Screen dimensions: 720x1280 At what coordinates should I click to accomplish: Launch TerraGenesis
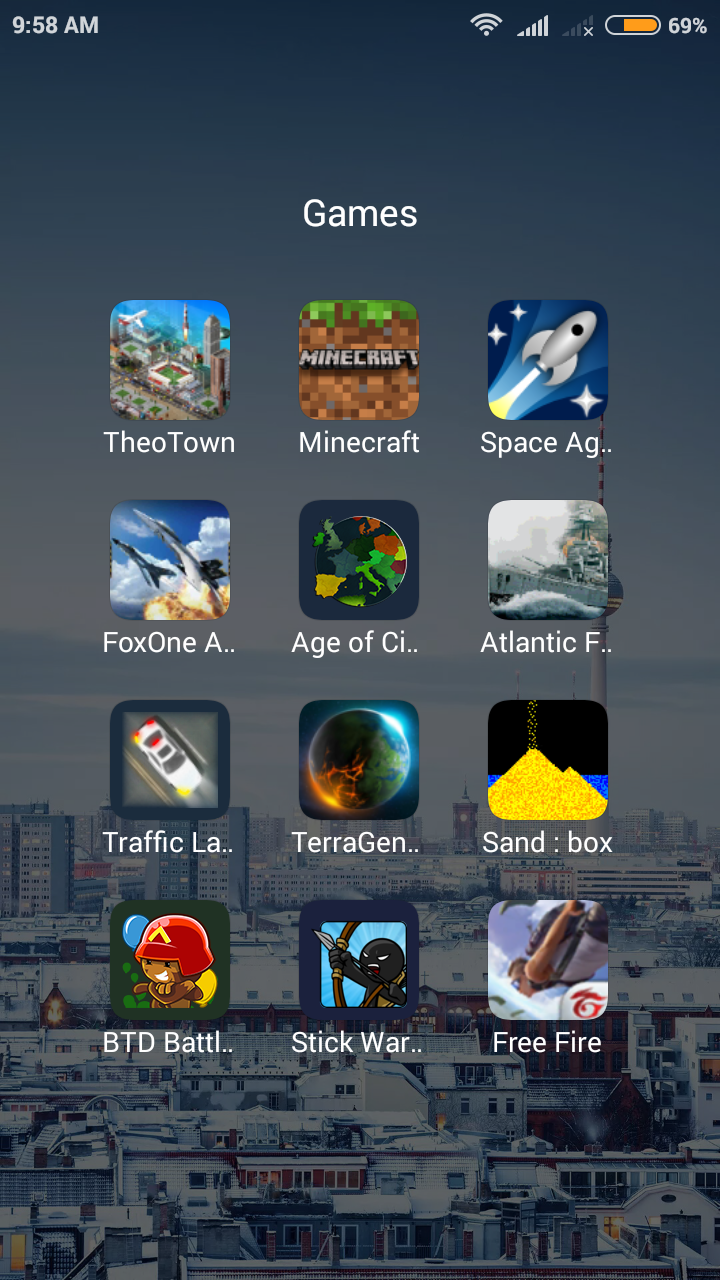click(x=359, y=760)
